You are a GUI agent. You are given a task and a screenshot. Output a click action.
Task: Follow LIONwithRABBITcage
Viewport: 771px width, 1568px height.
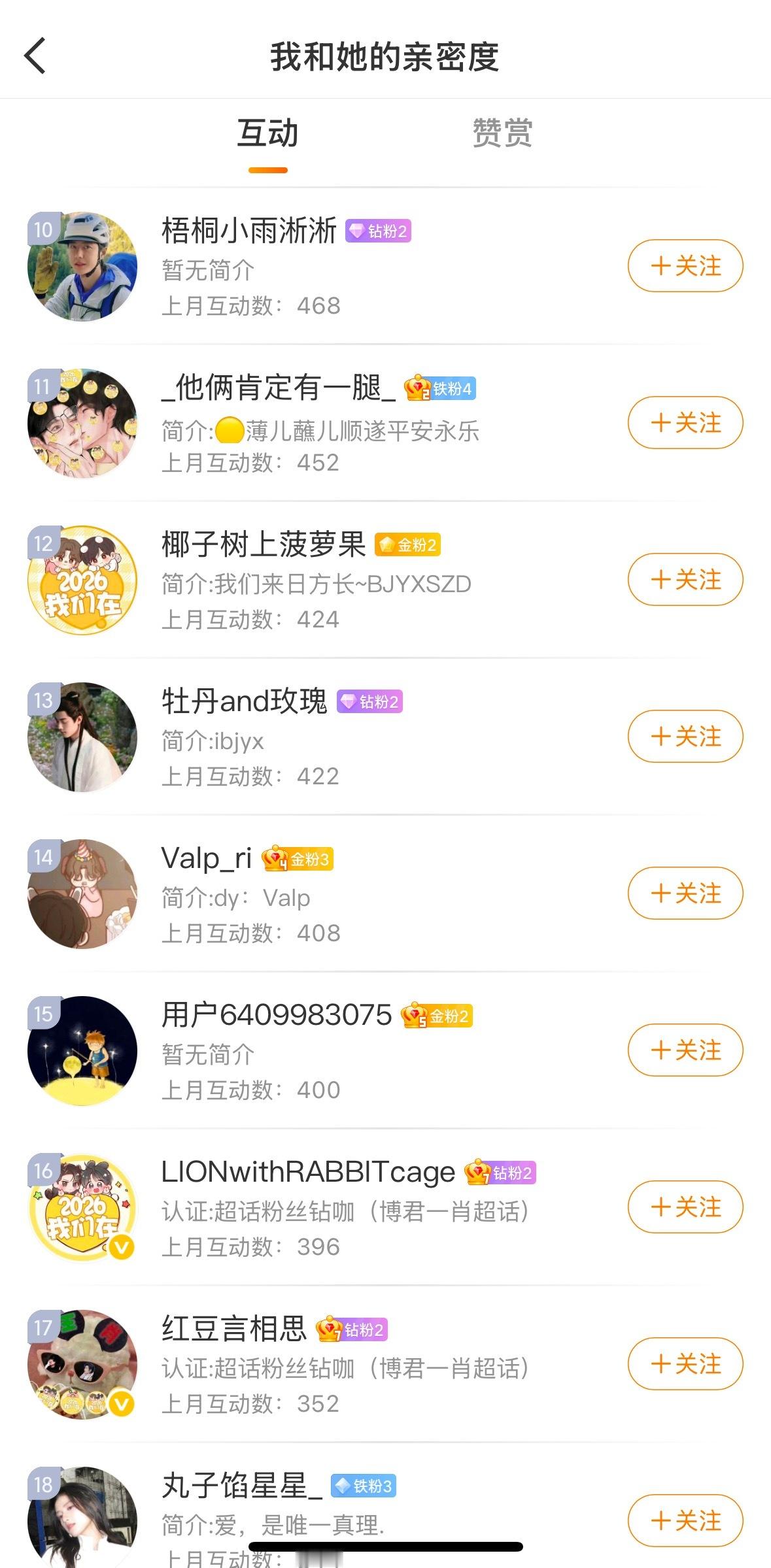click(x=685, y=1207)
